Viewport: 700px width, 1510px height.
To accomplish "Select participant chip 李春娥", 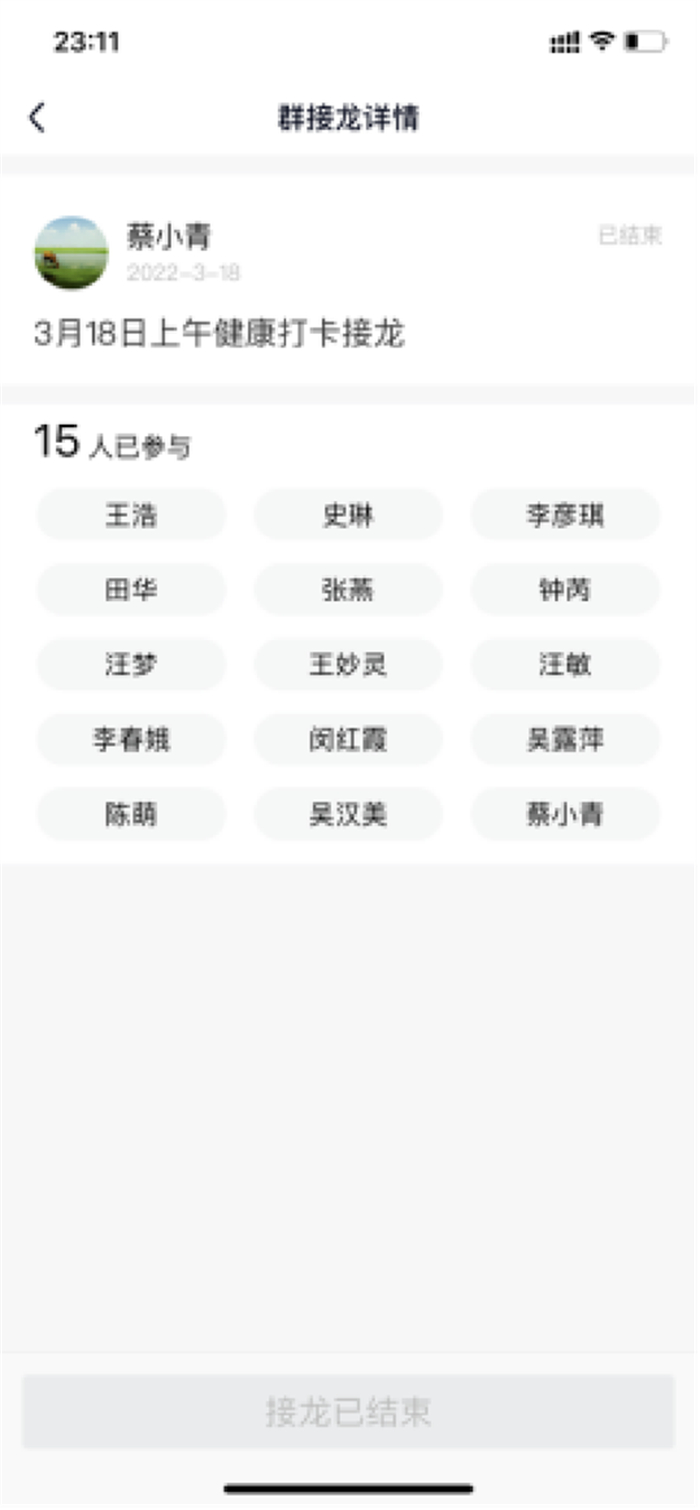I will (131, 739).
